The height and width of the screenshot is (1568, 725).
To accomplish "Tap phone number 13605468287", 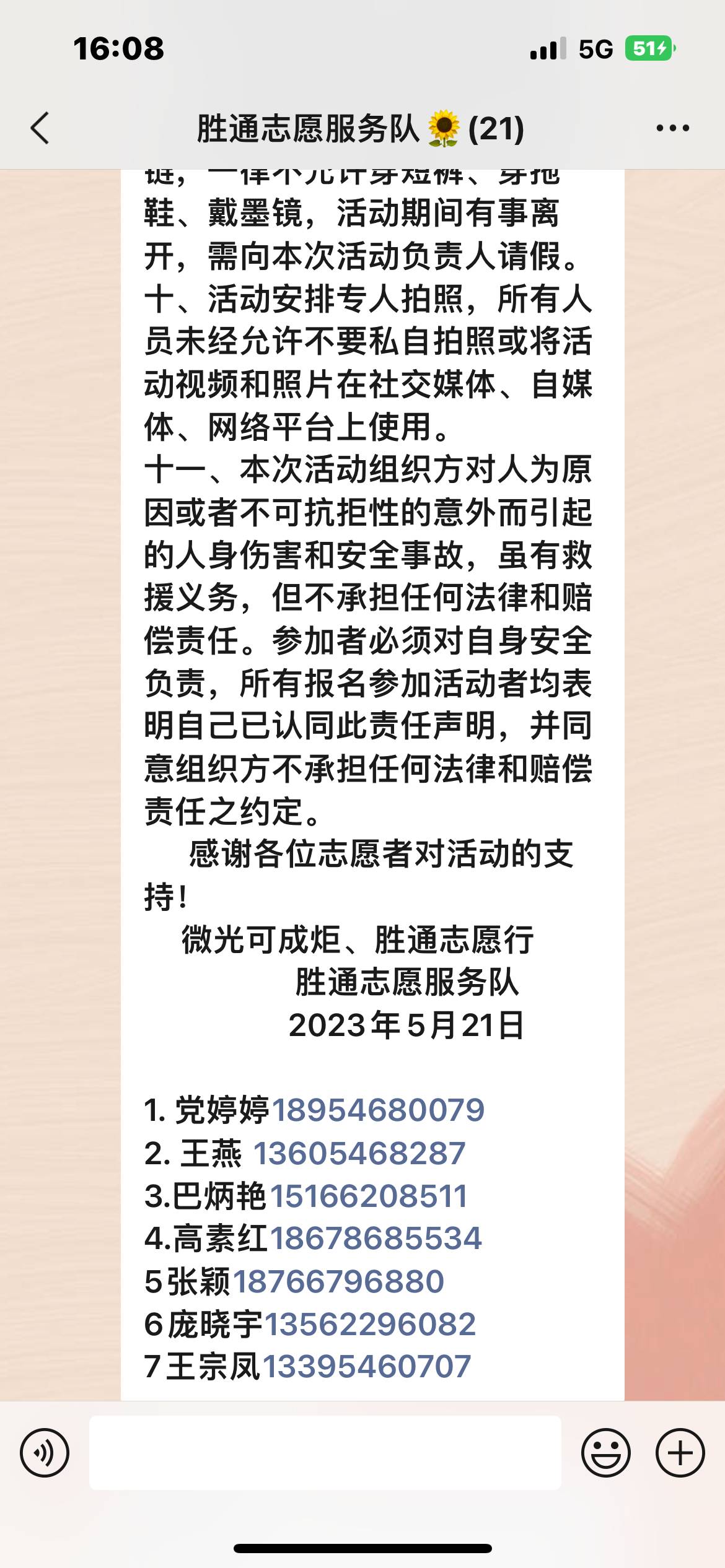I will (x=359, y=1153).
